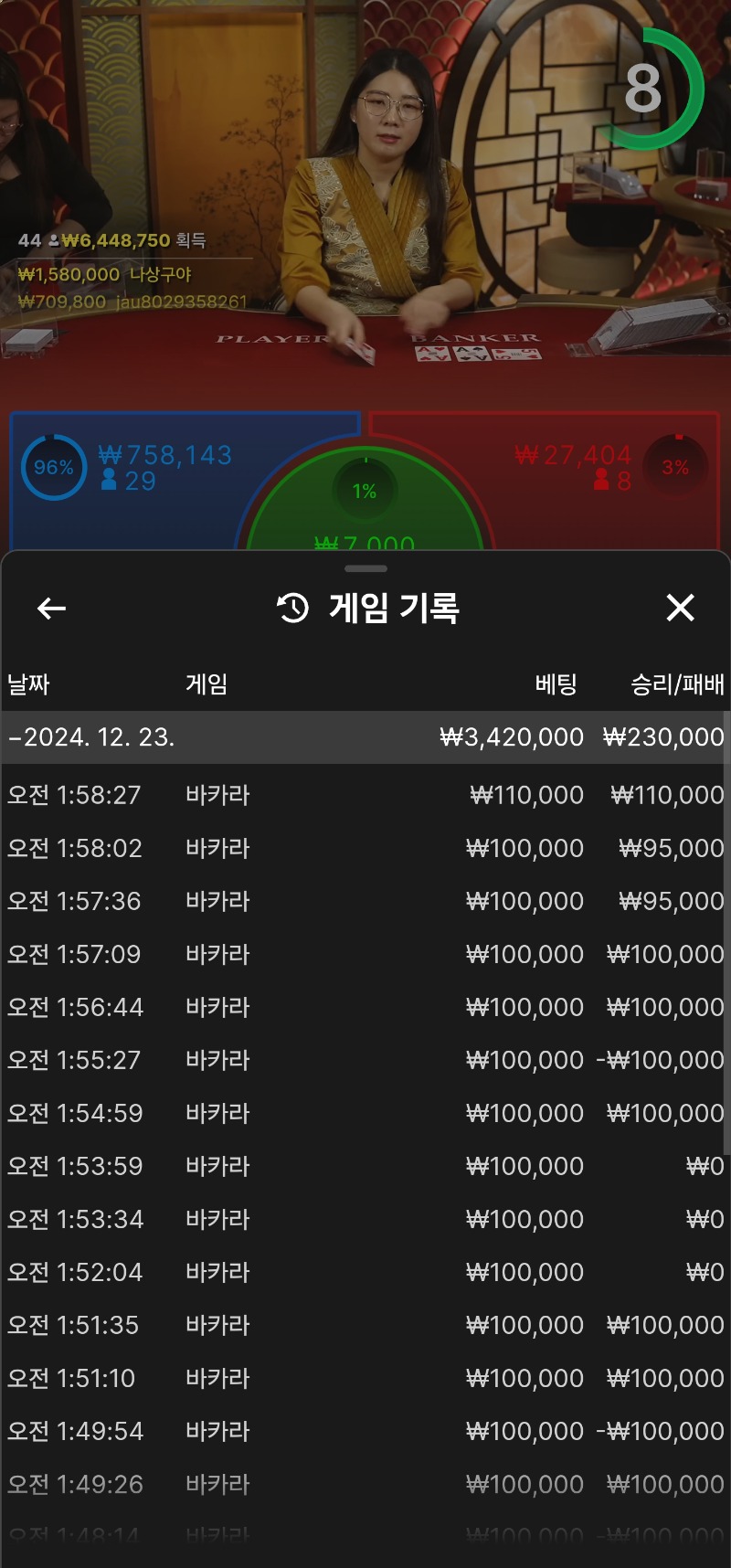Close the game history panel

click(680, 608)
